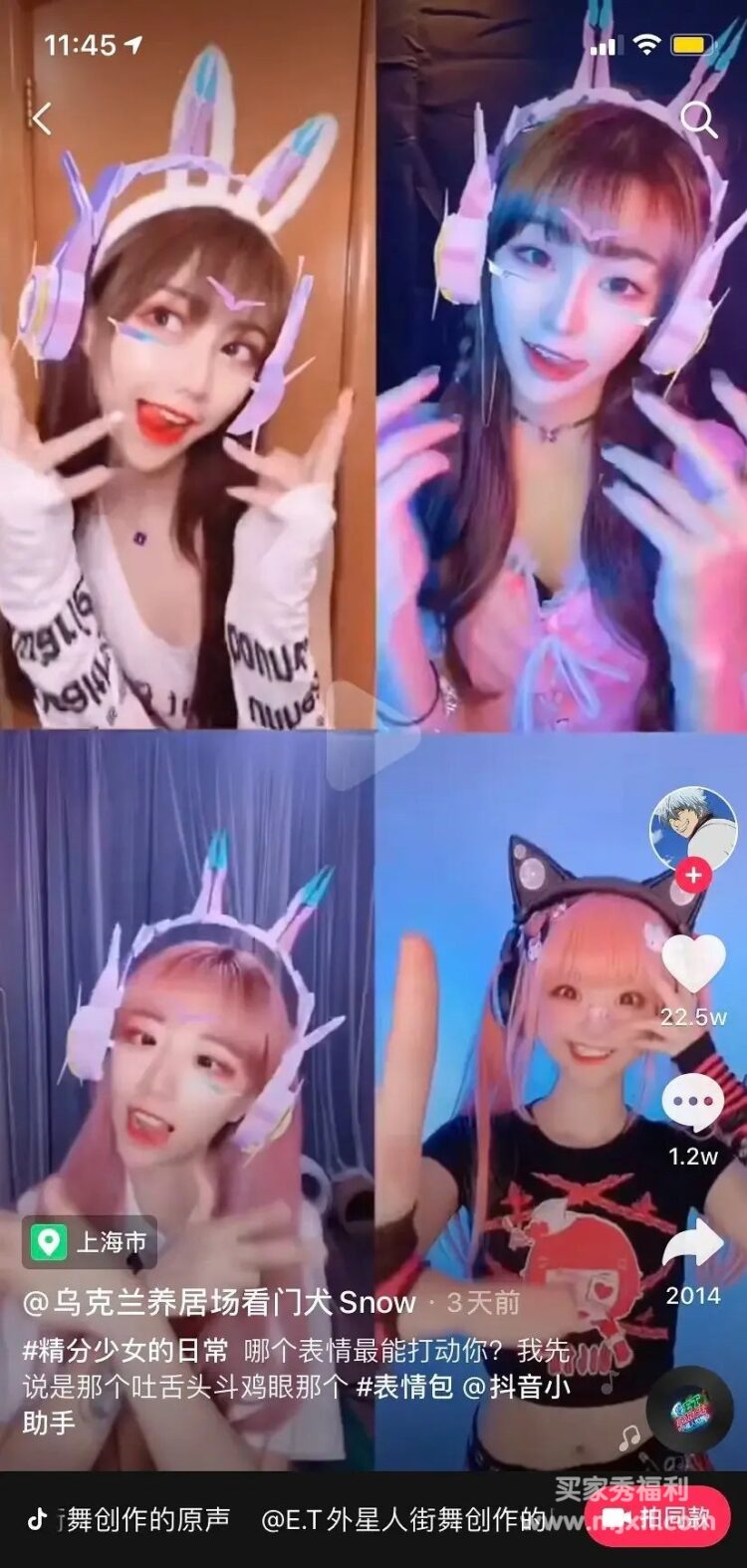Open the #精分少女的日常 hashtag

pyautogui.click(x=126, y=1351)
